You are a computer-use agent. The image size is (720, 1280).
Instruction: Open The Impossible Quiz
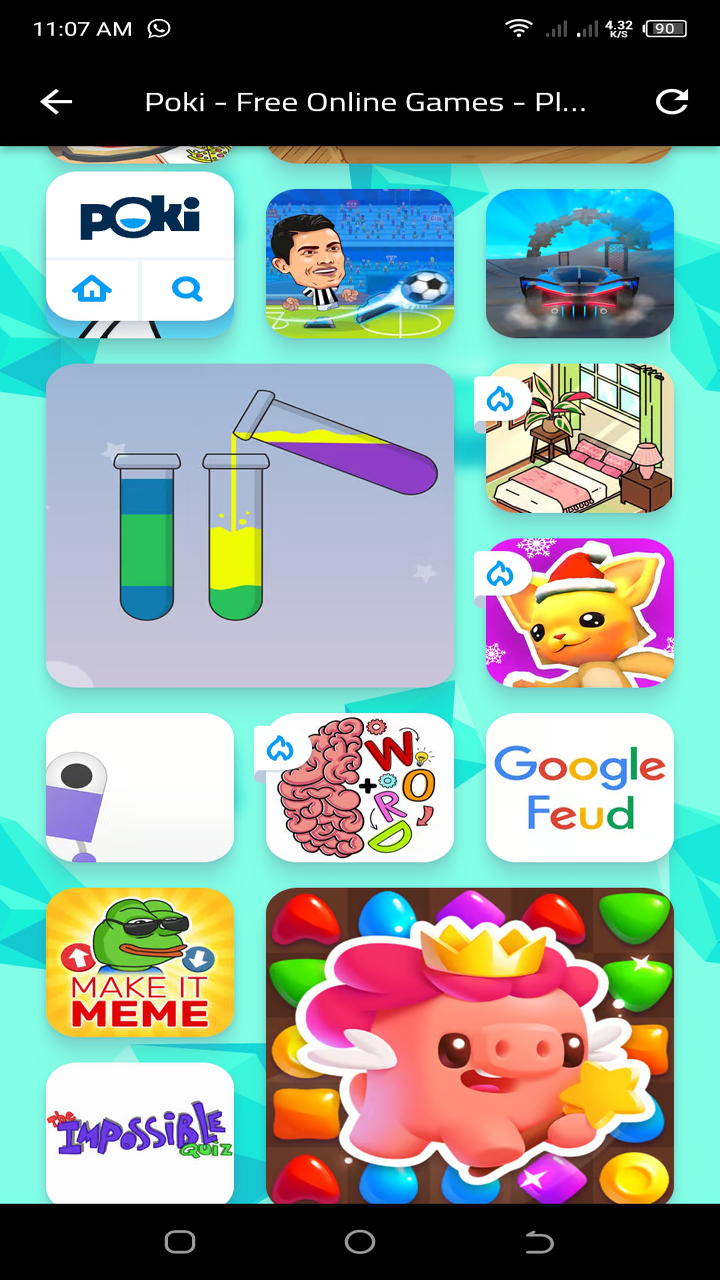pos(140,1128)
